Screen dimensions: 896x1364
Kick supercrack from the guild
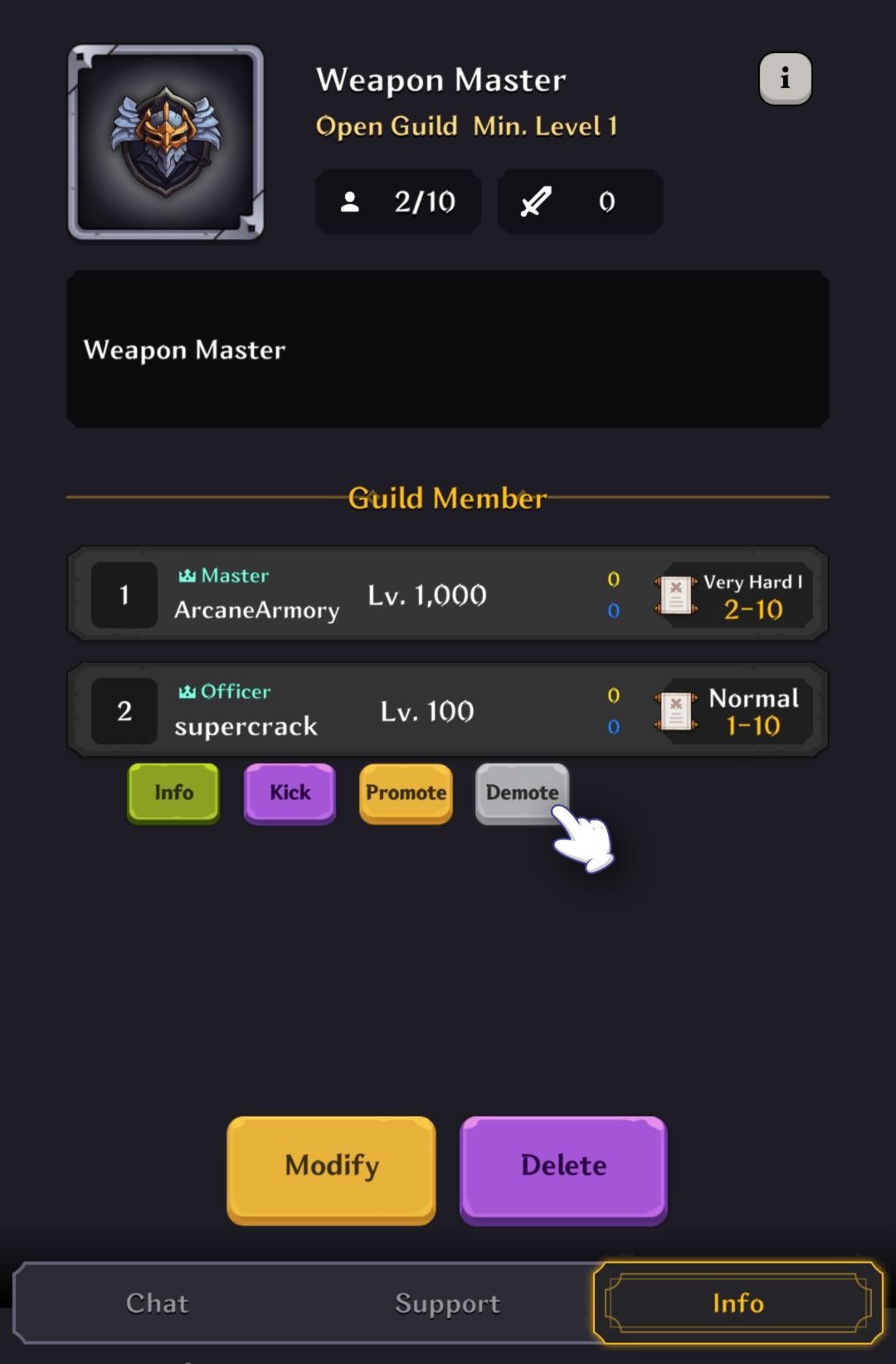click(290, 793)
